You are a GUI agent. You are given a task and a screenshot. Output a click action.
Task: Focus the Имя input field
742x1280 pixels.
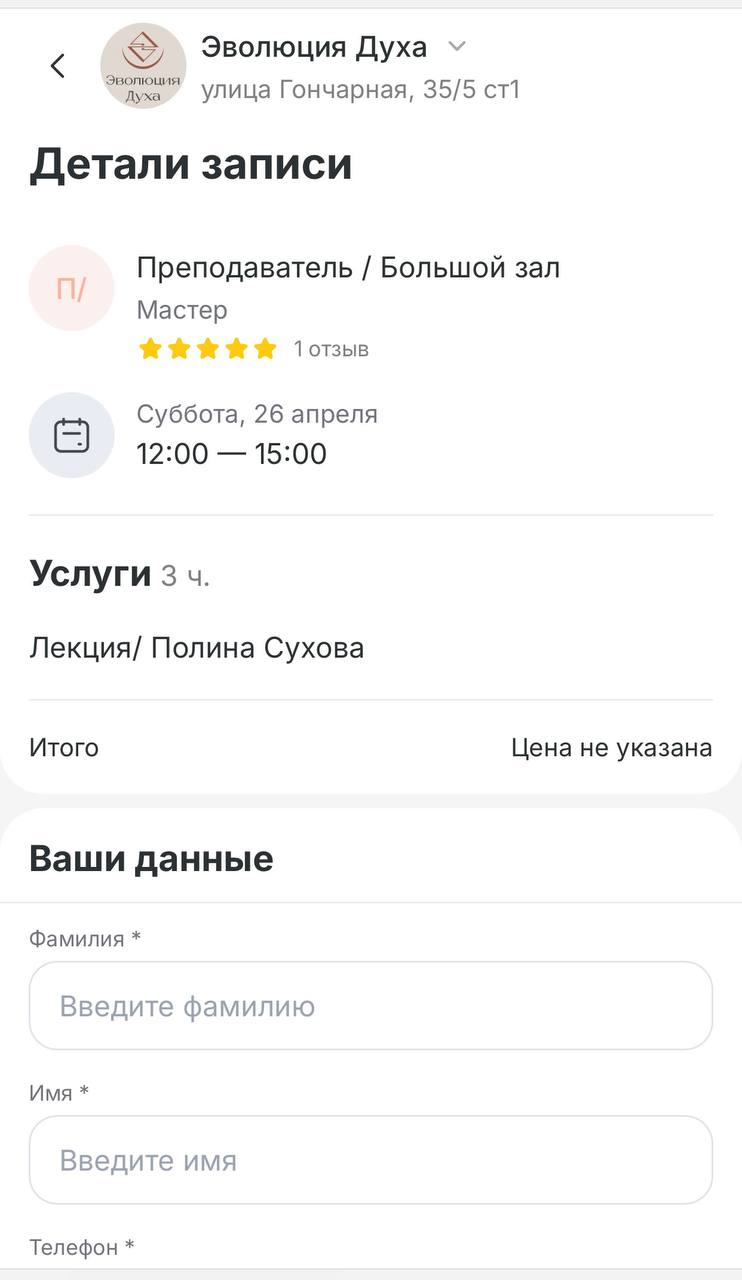tap(371, 1160)
